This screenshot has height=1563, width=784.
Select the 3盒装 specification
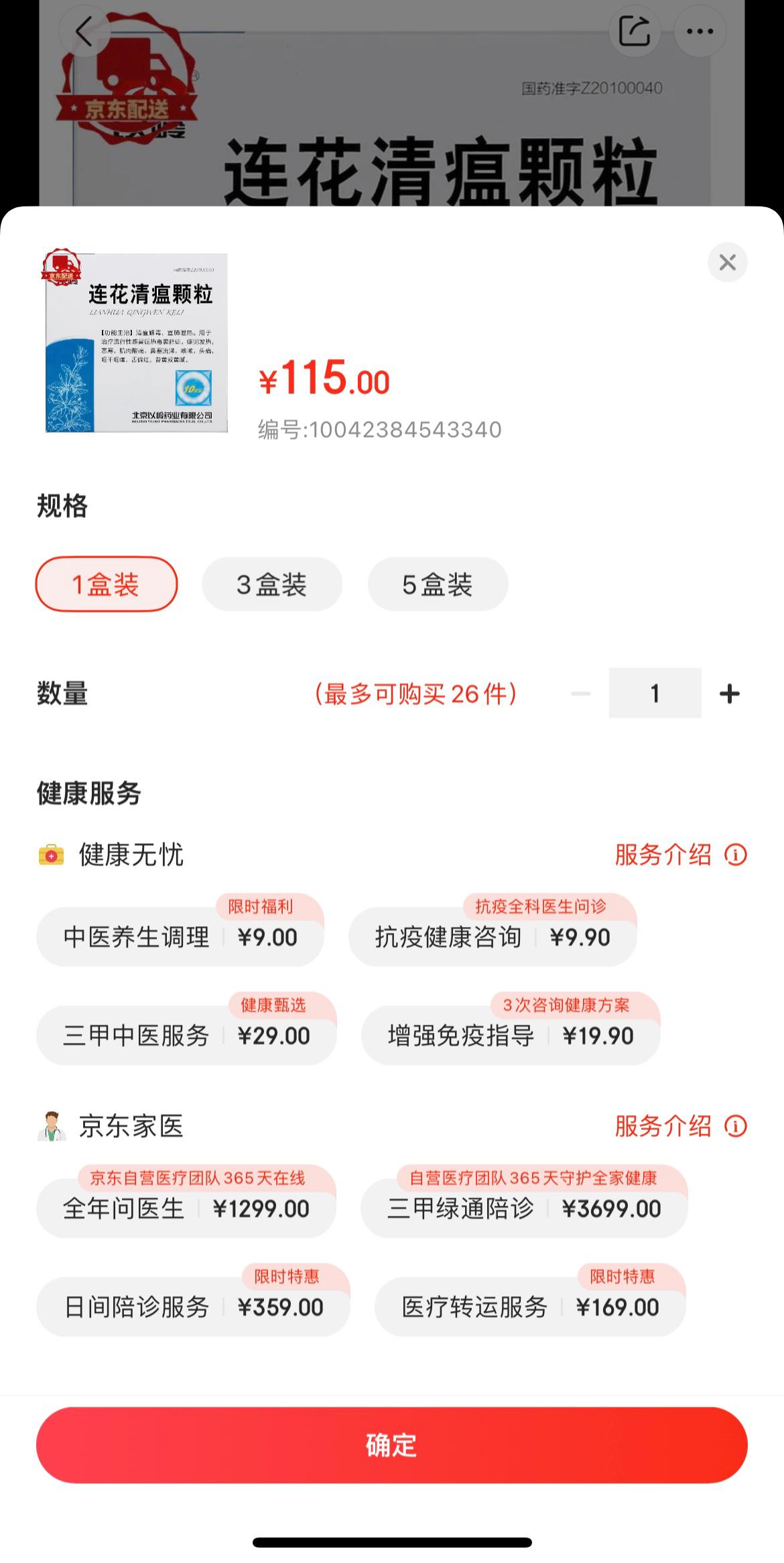click(272, 584)
